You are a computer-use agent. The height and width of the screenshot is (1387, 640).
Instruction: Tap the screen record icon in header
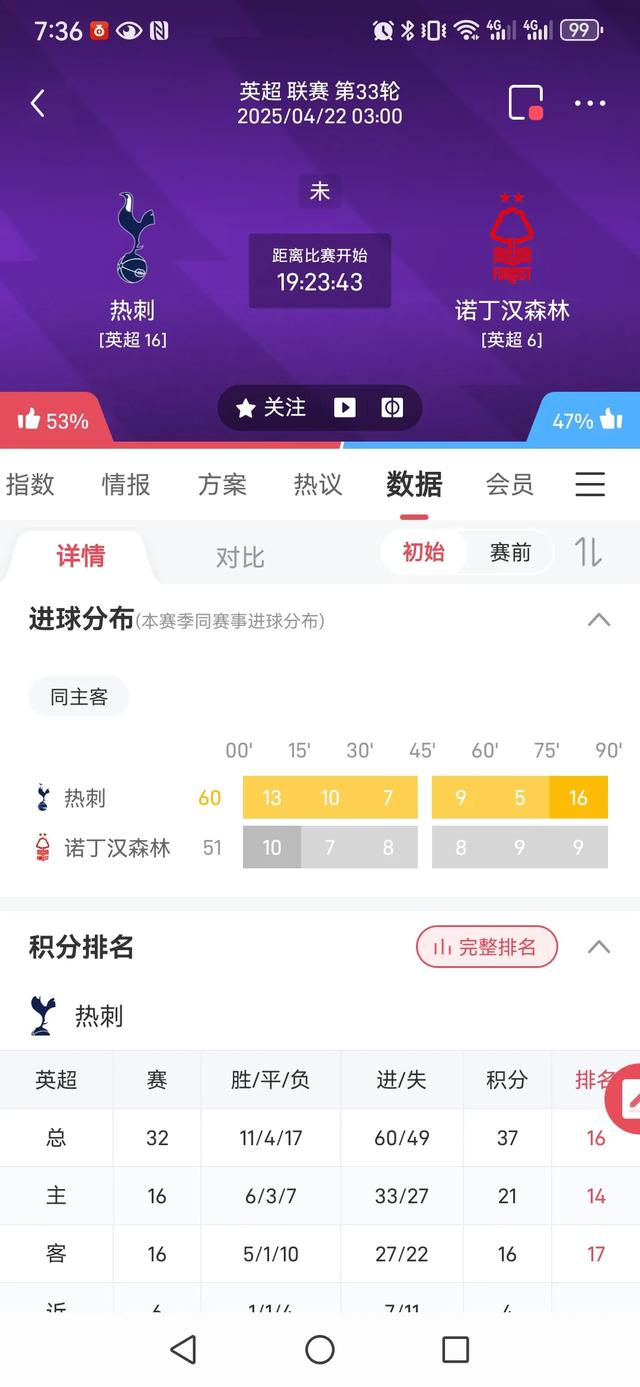click(x=526, y=103)
